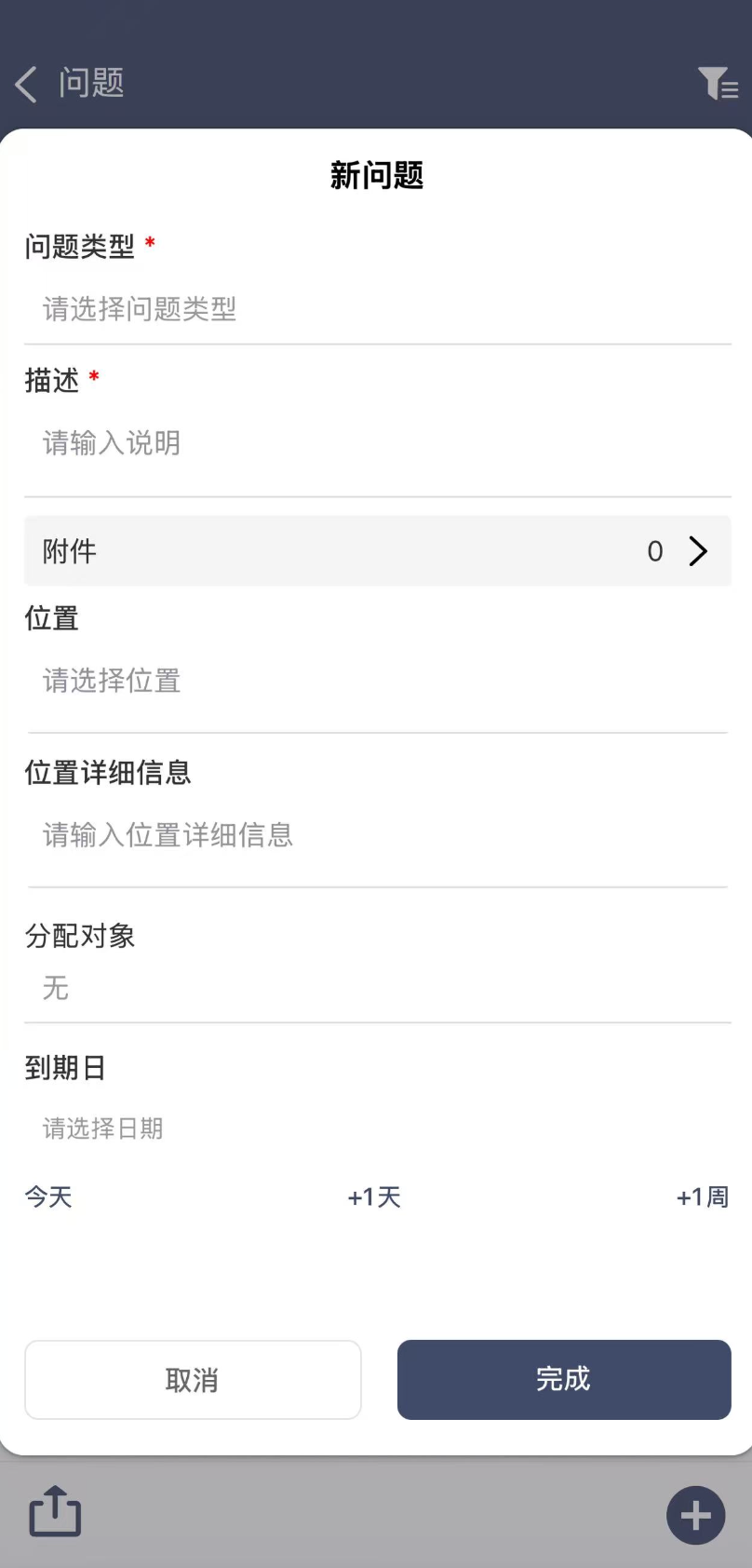This screenshot has width=752, height=1568.
Task: Open the 附件 attachments row
Action: [377, 551]
